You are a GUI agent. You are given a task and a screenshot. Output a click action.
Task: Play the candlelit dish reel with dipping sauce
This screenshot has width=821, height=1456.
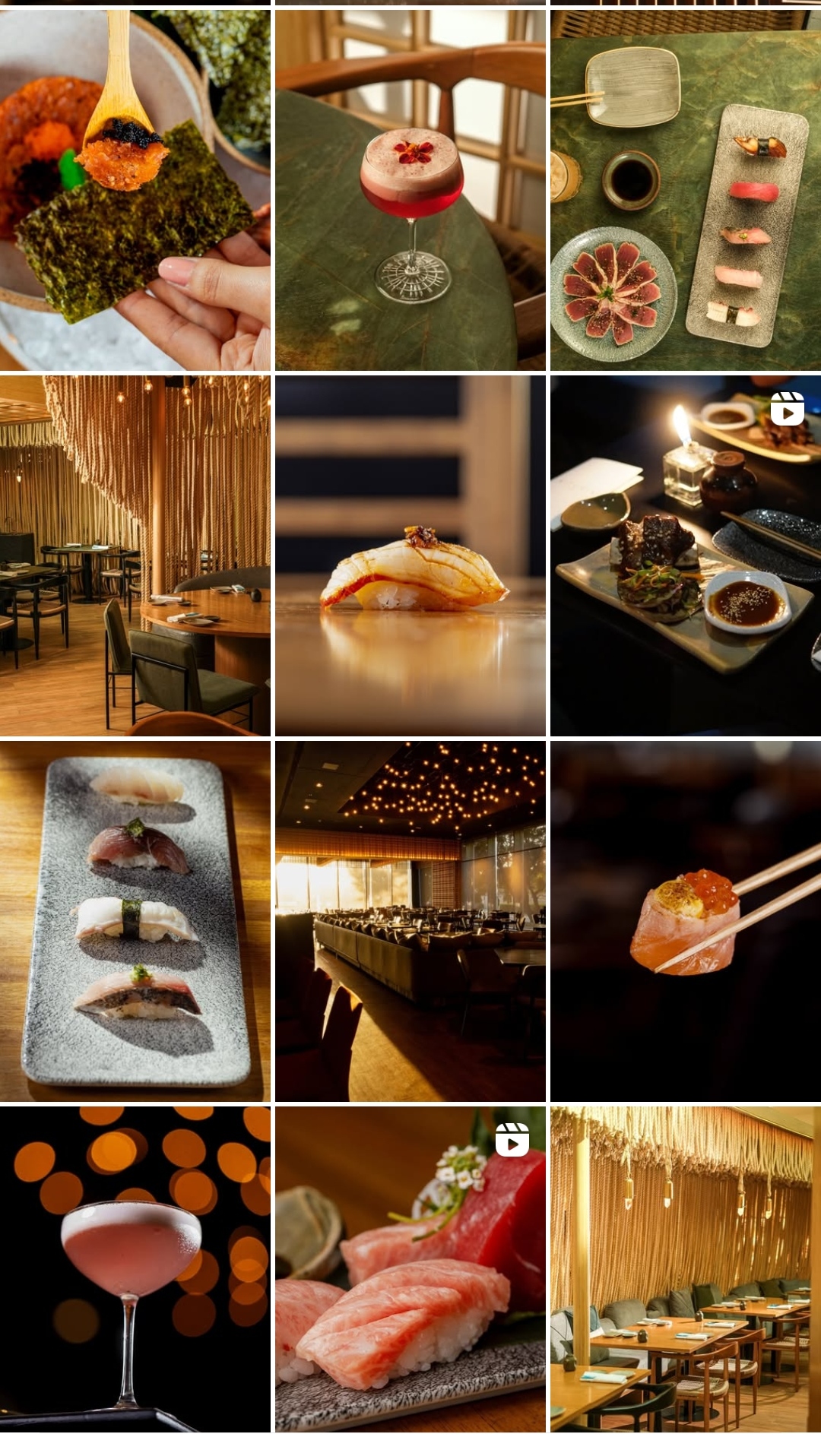(685, 555)
